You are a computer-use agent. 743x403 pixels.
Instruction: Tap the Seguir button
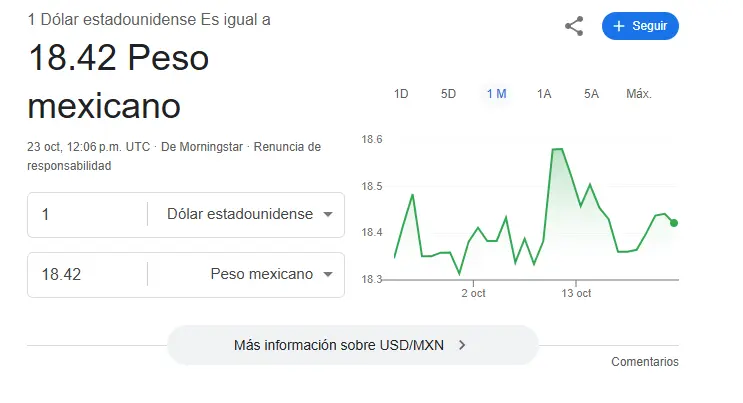click(x=640, y=26)
